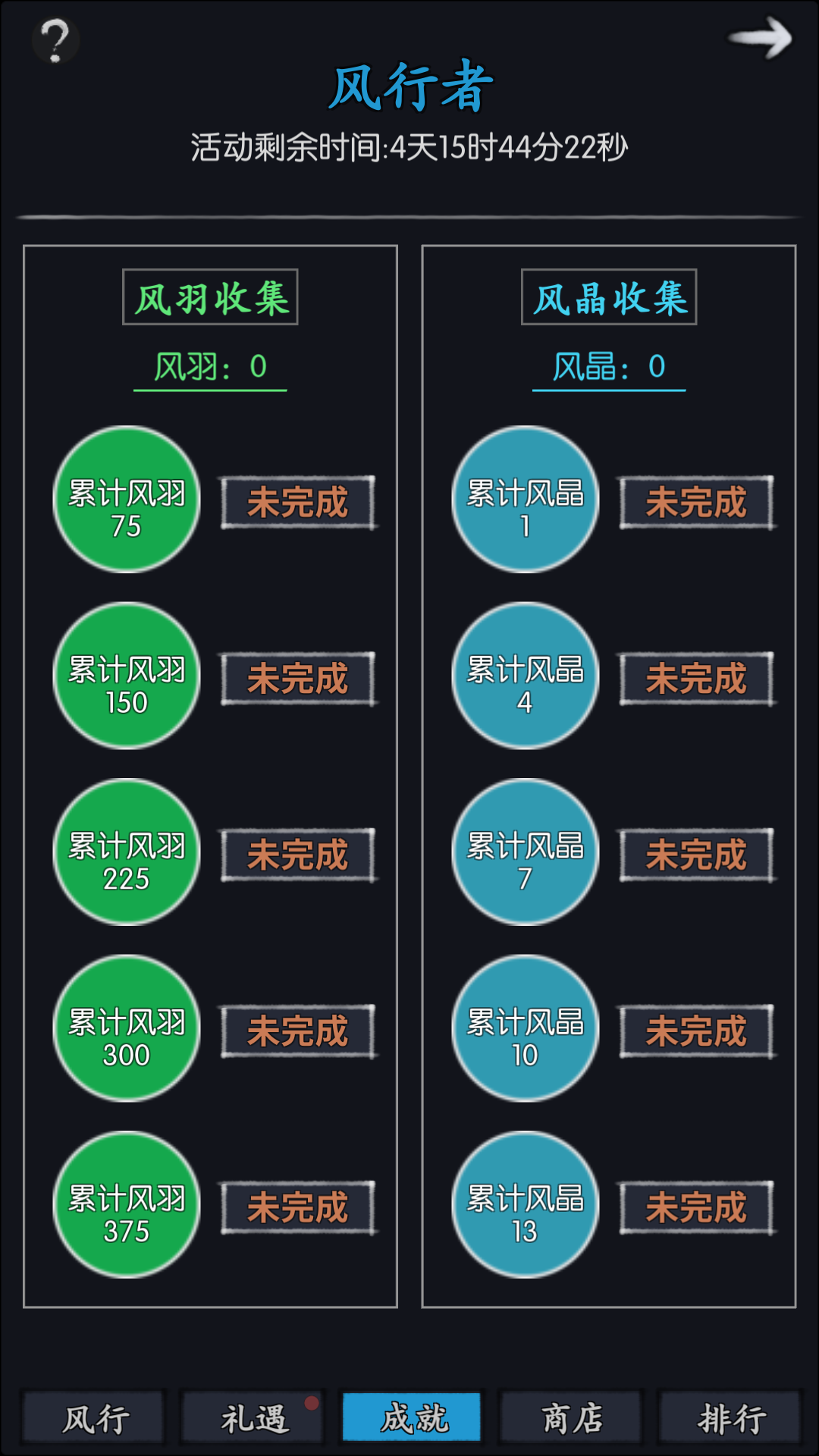Click 未完成 next to 累计风晶 10
Viewport: 819px width, 1456px height.
[696, 1031]
